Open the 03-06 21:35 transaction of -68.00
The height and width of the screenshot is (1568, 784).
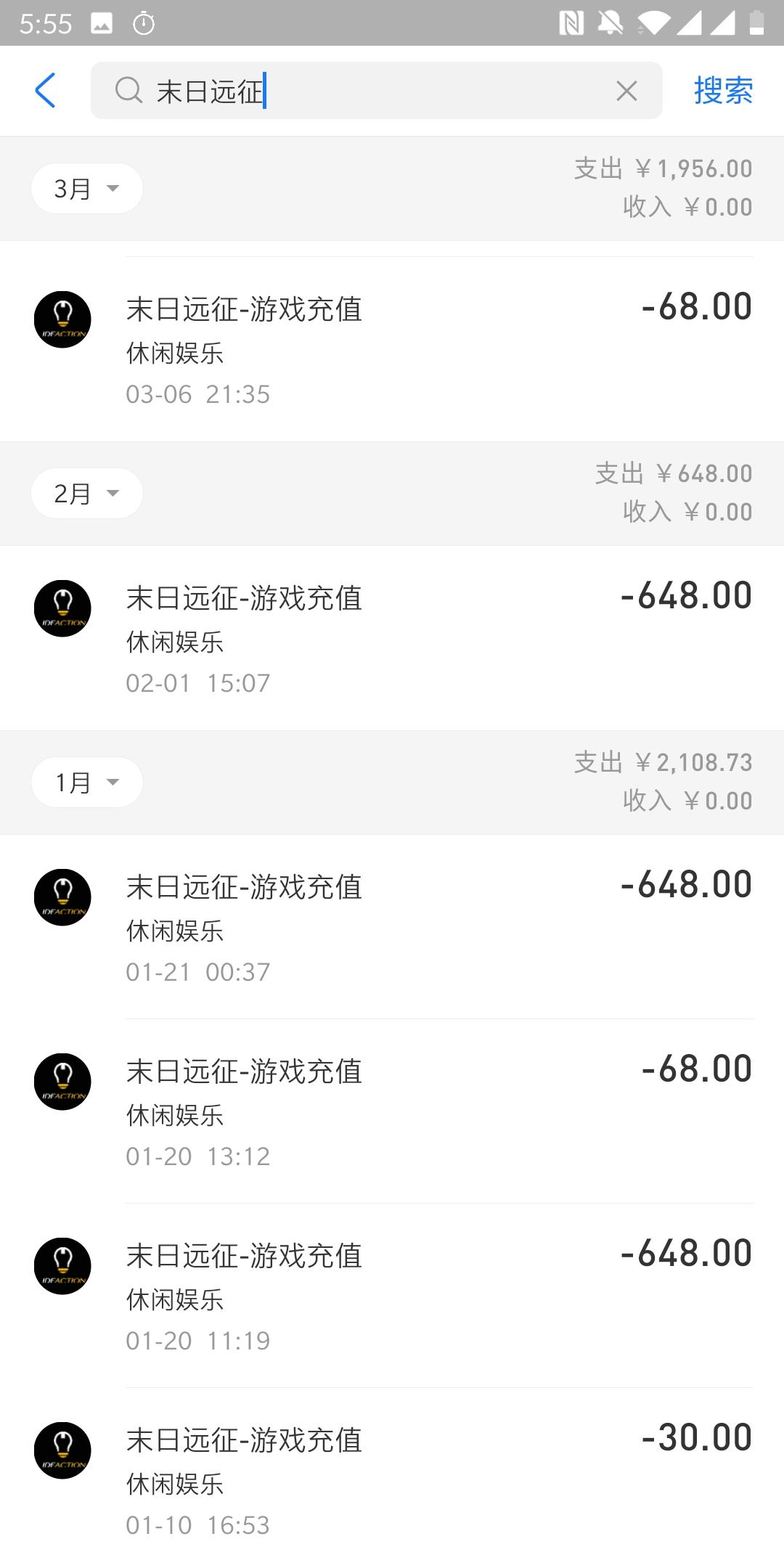tap(392, 350)
